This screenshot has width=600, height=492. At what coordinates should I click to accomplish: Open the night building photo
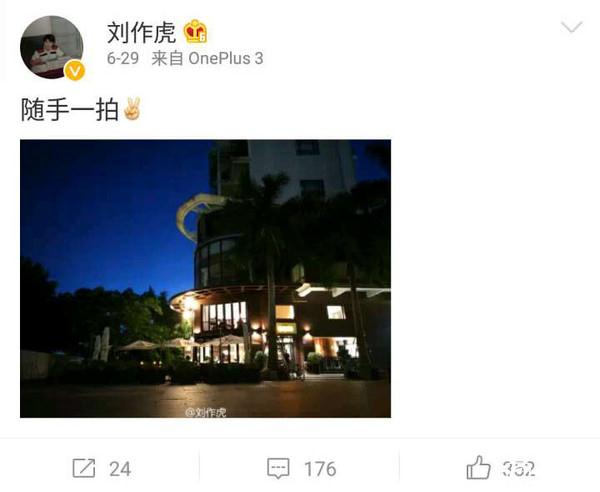(205, 278)
